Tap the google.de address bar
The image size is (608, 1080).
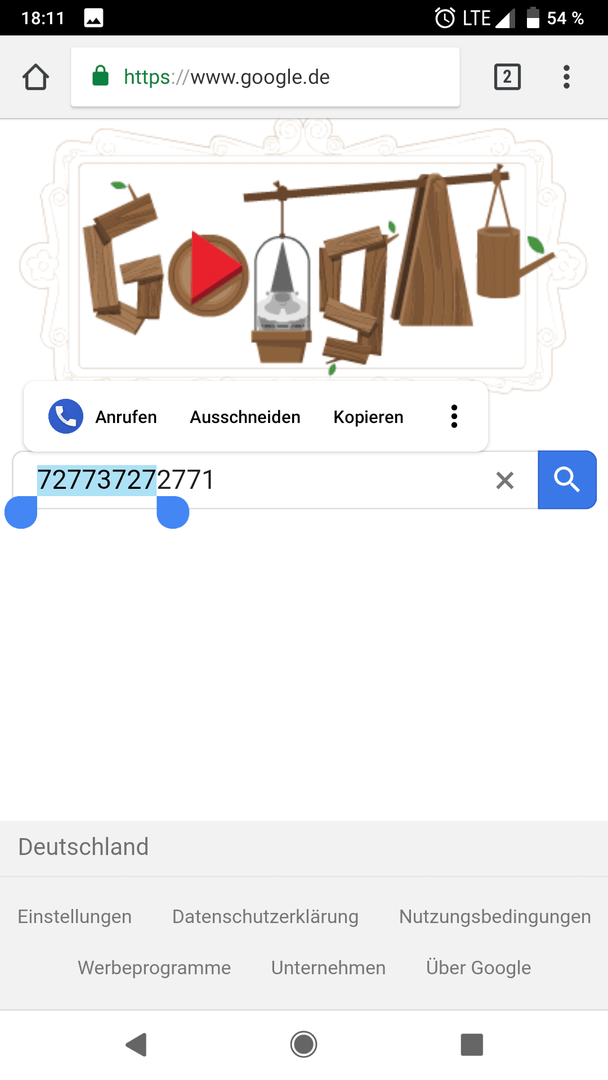click(x=265, y=77)
